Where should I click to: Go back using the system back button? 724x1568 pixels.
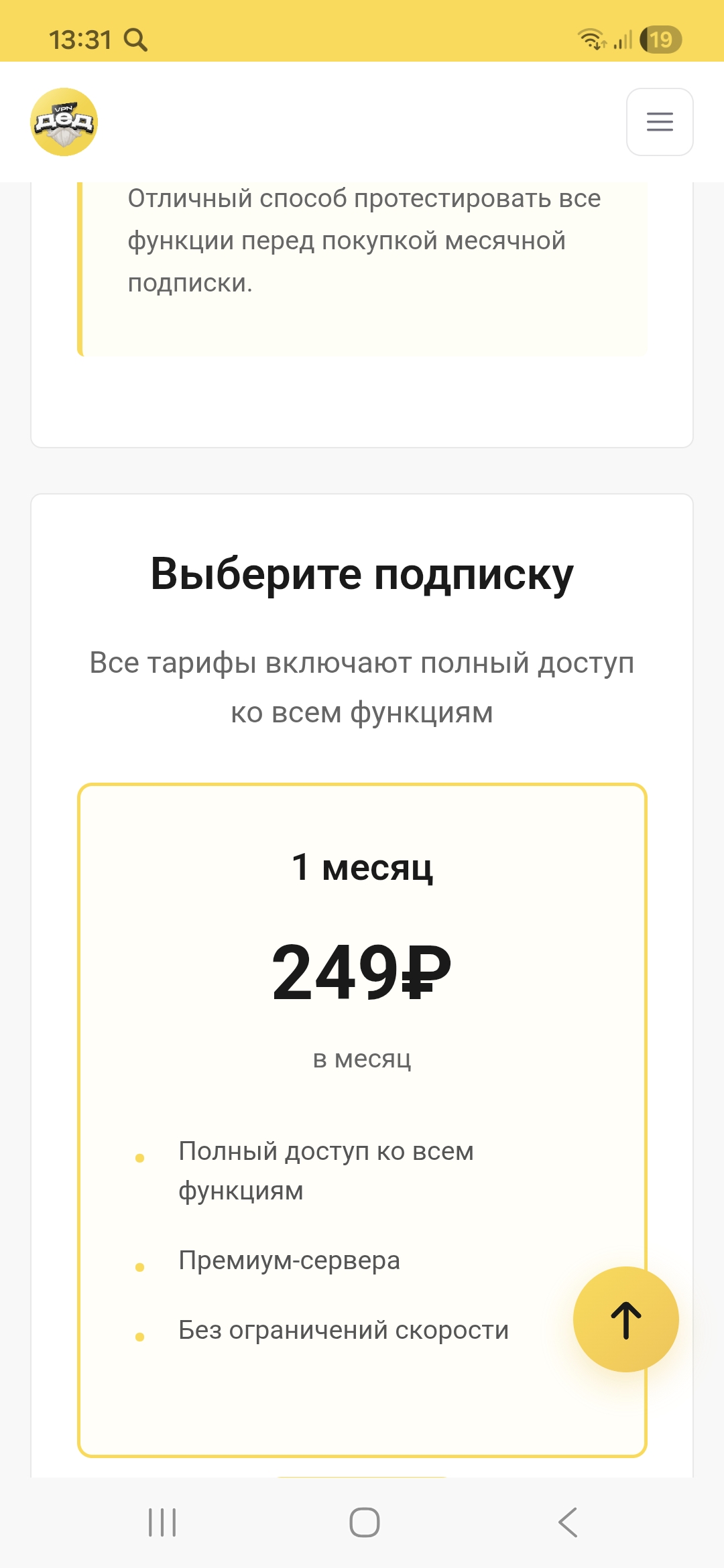tap(567, 1522)
